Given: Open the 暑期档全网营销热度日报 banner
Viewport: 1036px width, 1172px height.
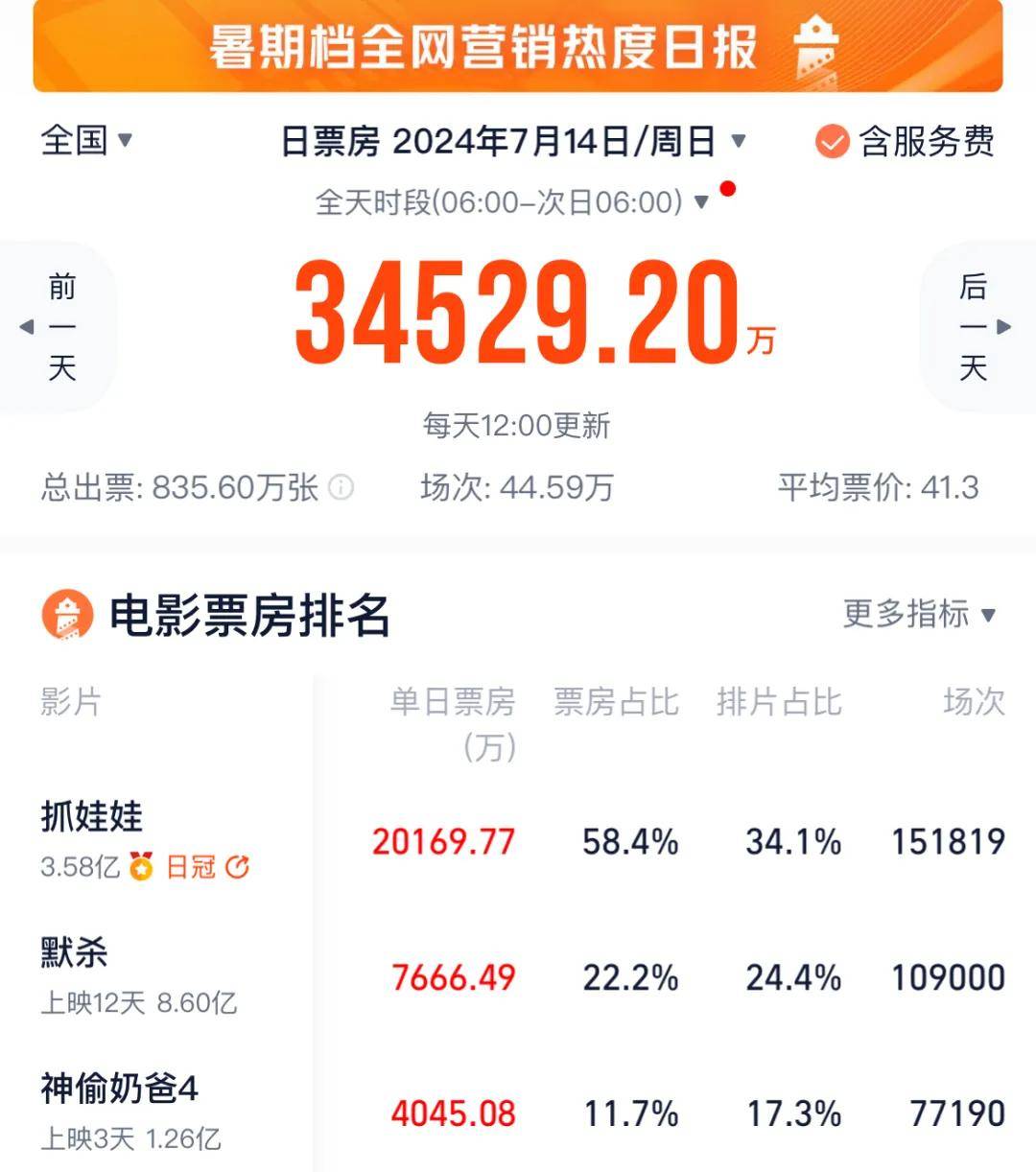Looking at the screenshot, I should pos(518,46).
